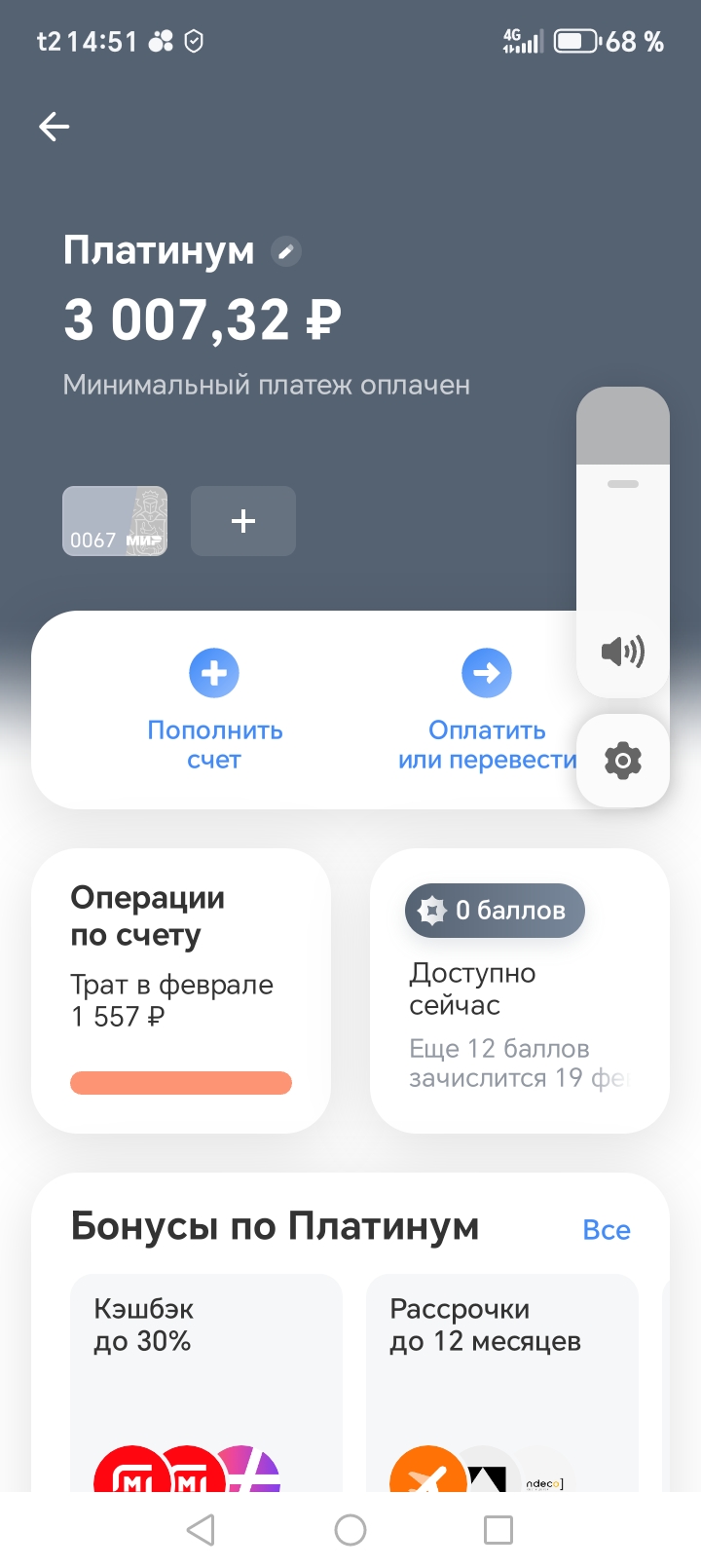The height and width of the screenshot is (1568, 701).
Task: Go to the home screen
Action: pos(350,1530)
